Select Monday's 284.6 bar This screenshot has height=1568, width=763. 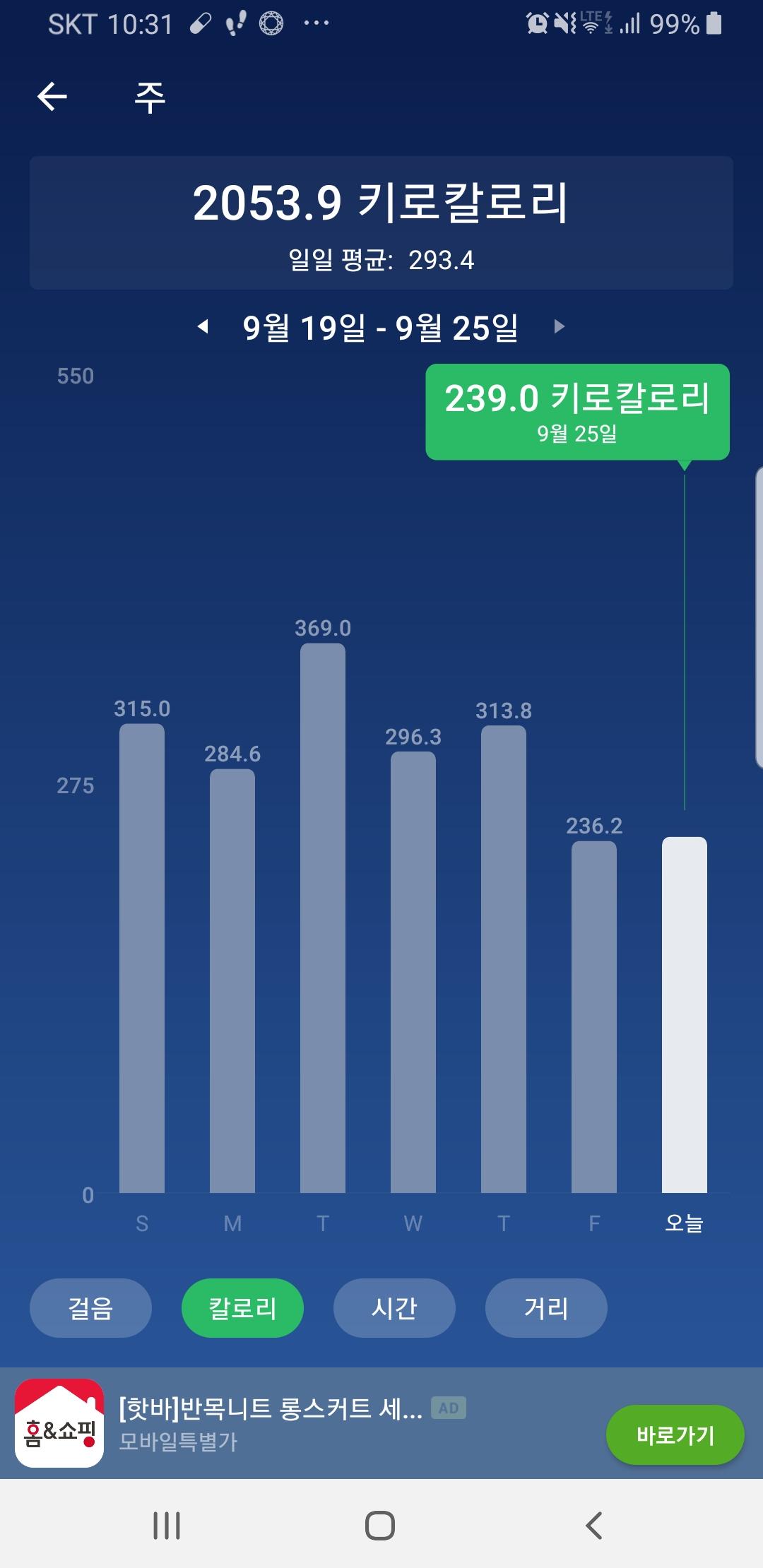point(232,980)
